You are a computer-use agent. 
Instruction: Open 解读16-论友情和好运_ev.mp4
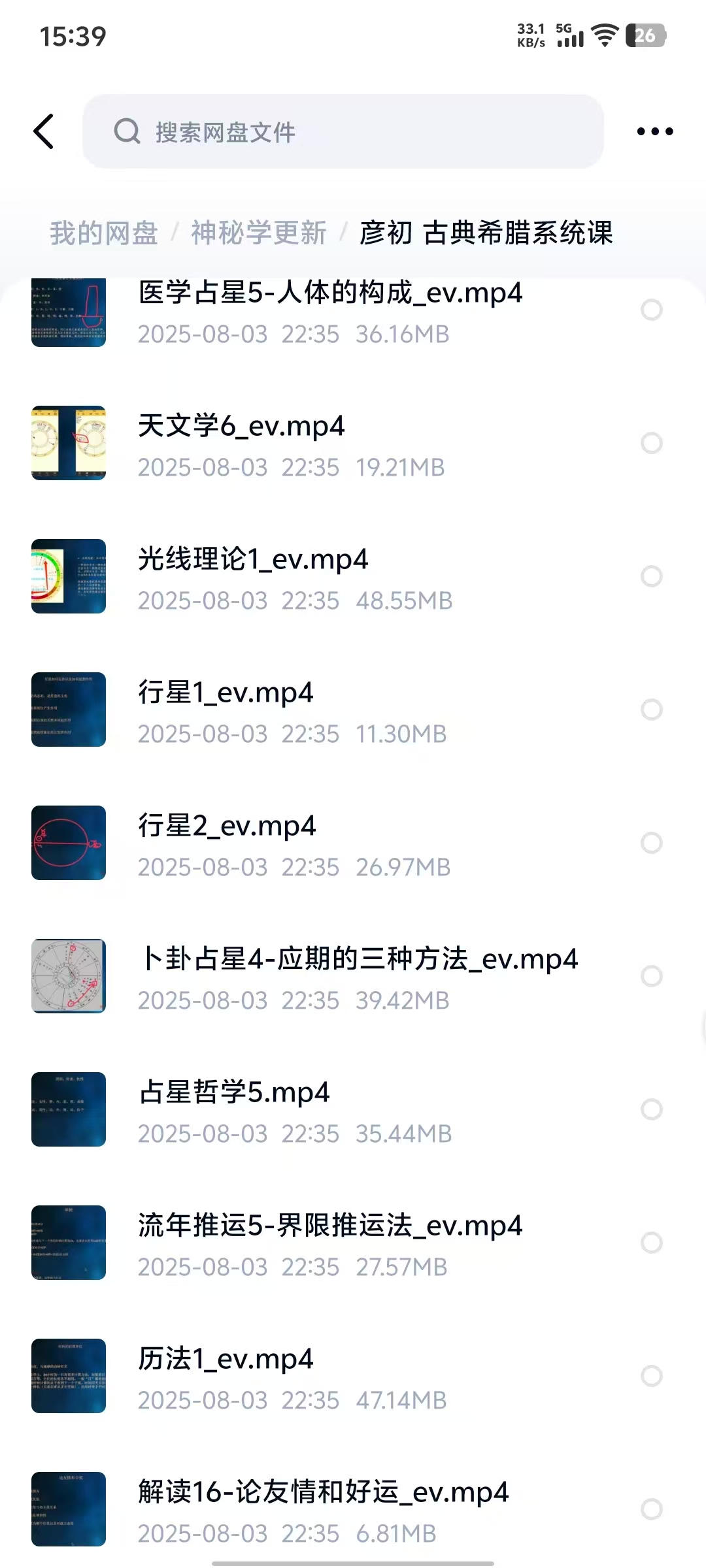pyautogui.click(x=323, y=1493)
